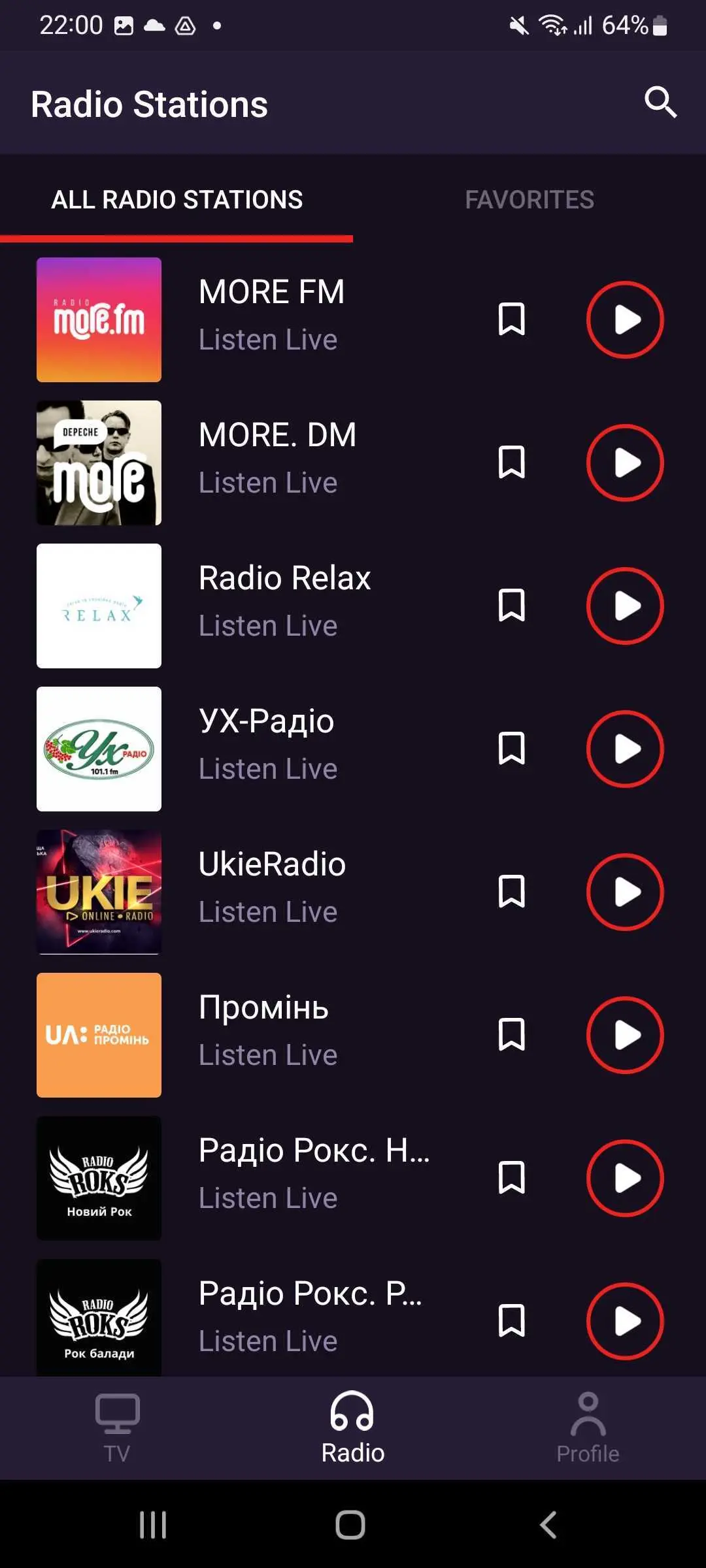The image size is (706, 1568).
Task: Go to the TV tab
Action: click(x=117, y=1429)
